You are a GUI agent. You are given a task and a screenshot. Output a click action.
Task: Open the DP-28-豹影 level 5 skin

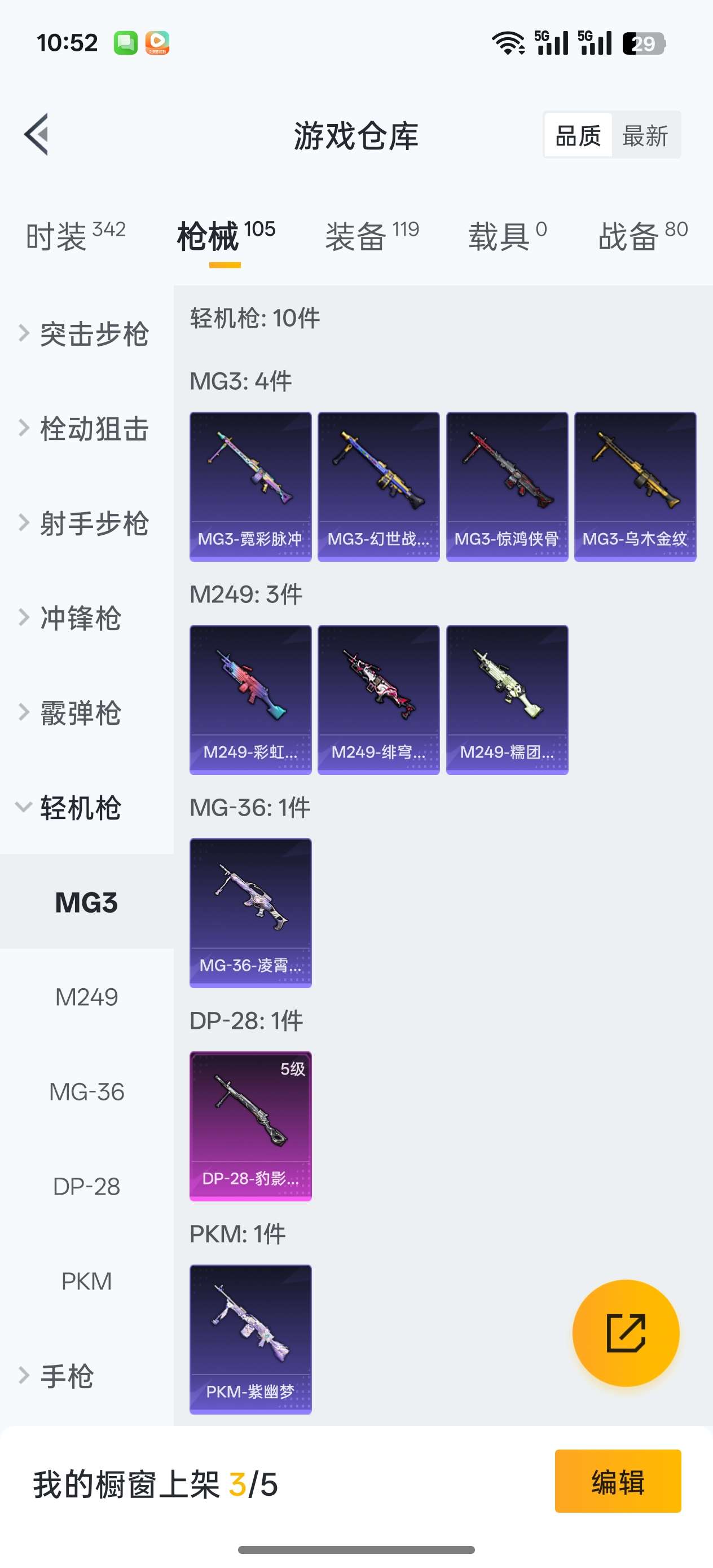[250, 1125]
